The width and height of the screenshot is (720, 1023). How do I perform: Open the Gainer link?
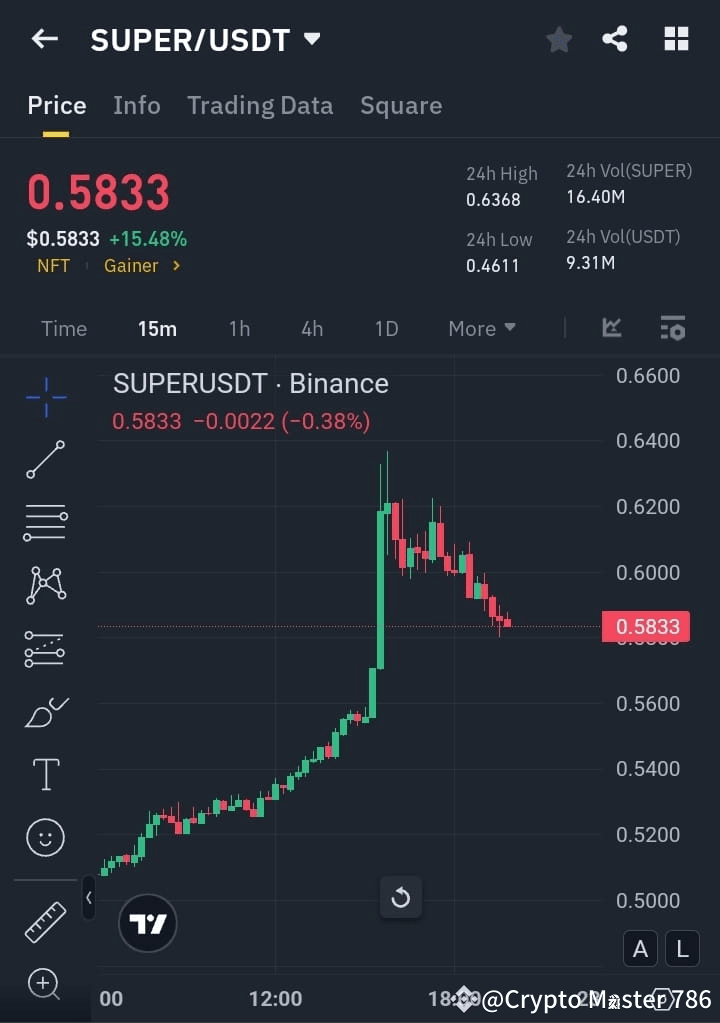133,265
